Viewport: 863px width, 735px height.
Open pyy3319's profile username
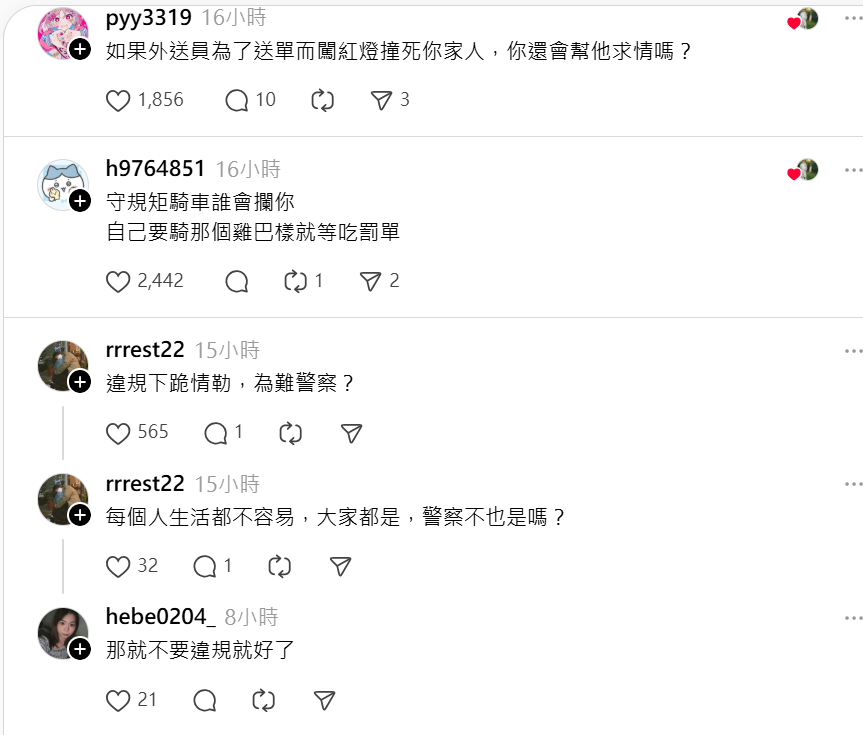point(148,17)
